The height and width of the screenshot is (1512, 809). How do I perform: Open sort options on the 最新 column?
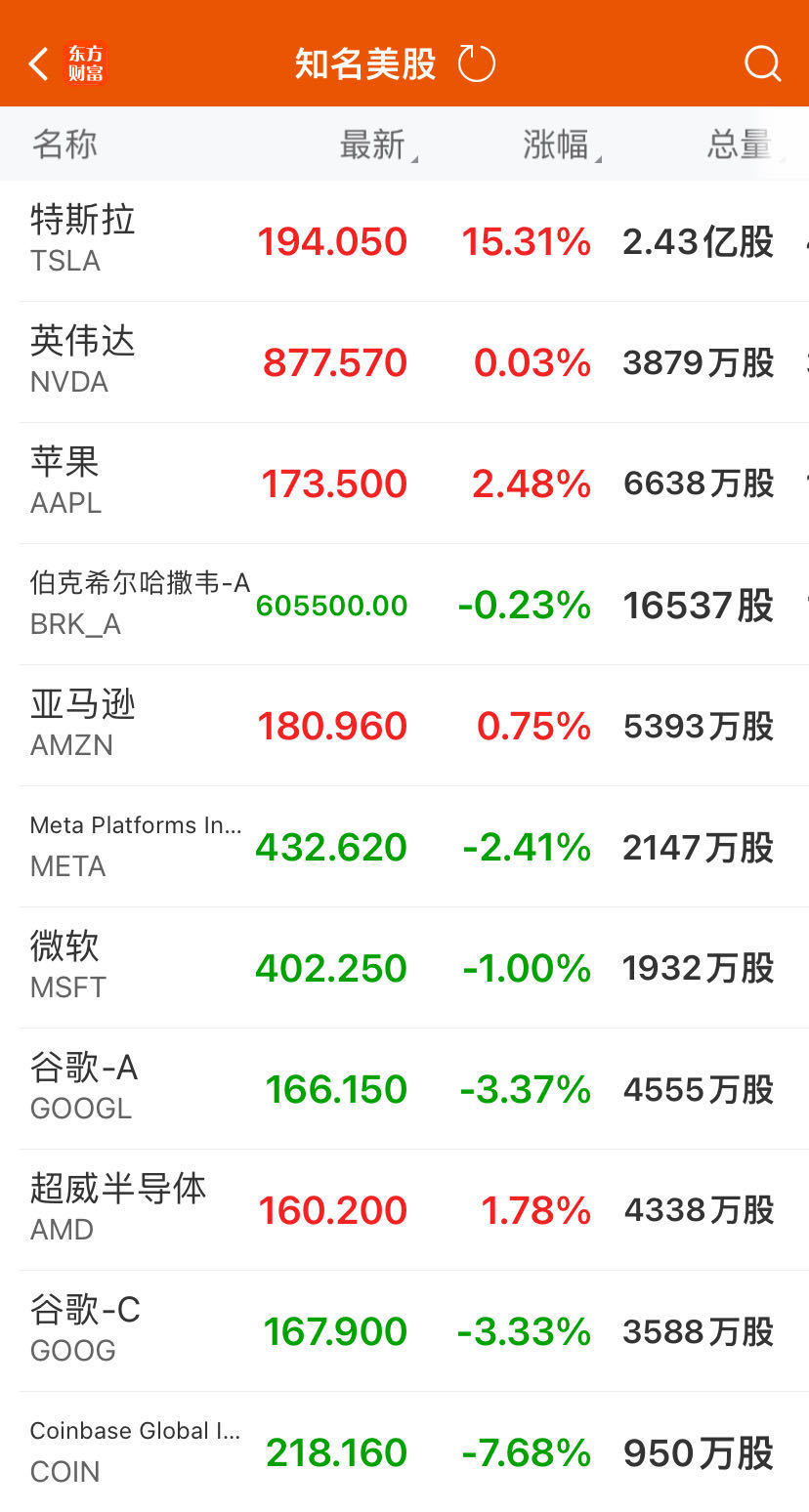(x=376, y=143)
